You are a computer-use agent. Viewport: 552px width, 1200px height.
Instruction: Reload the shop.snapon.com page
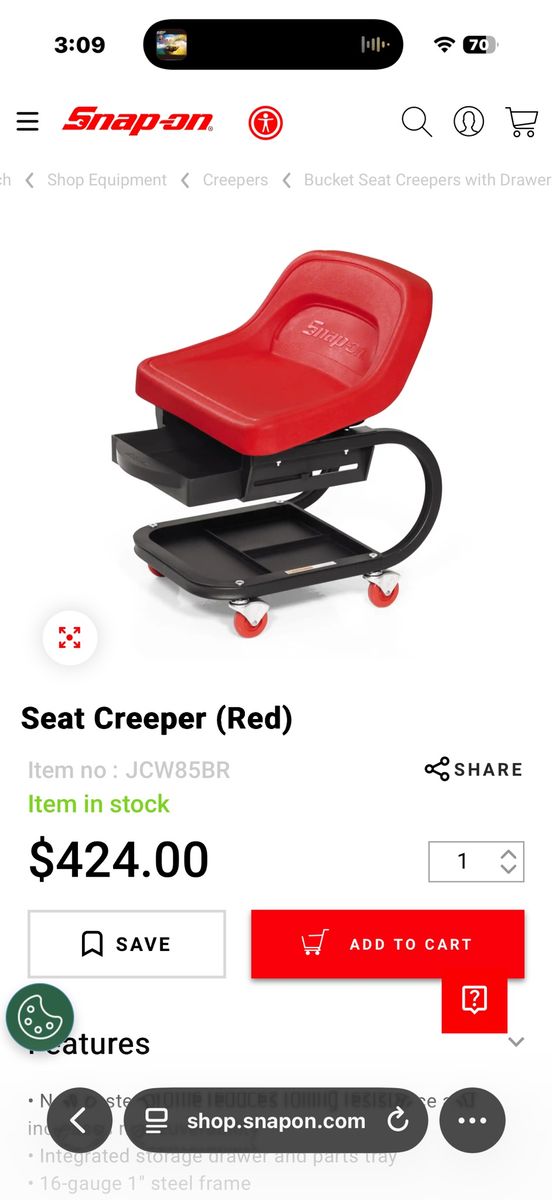click(398, 1121)
